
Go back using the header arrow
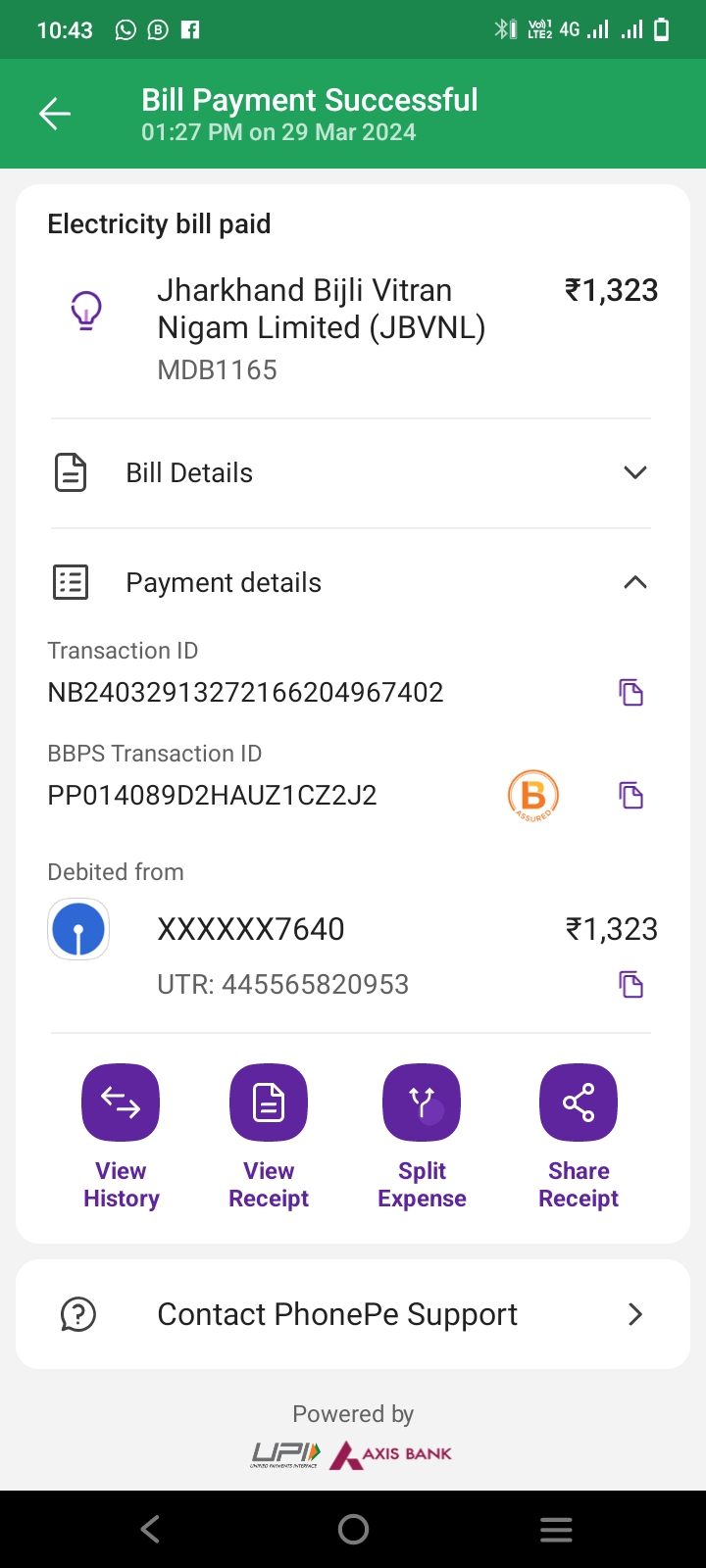point(55,115)
